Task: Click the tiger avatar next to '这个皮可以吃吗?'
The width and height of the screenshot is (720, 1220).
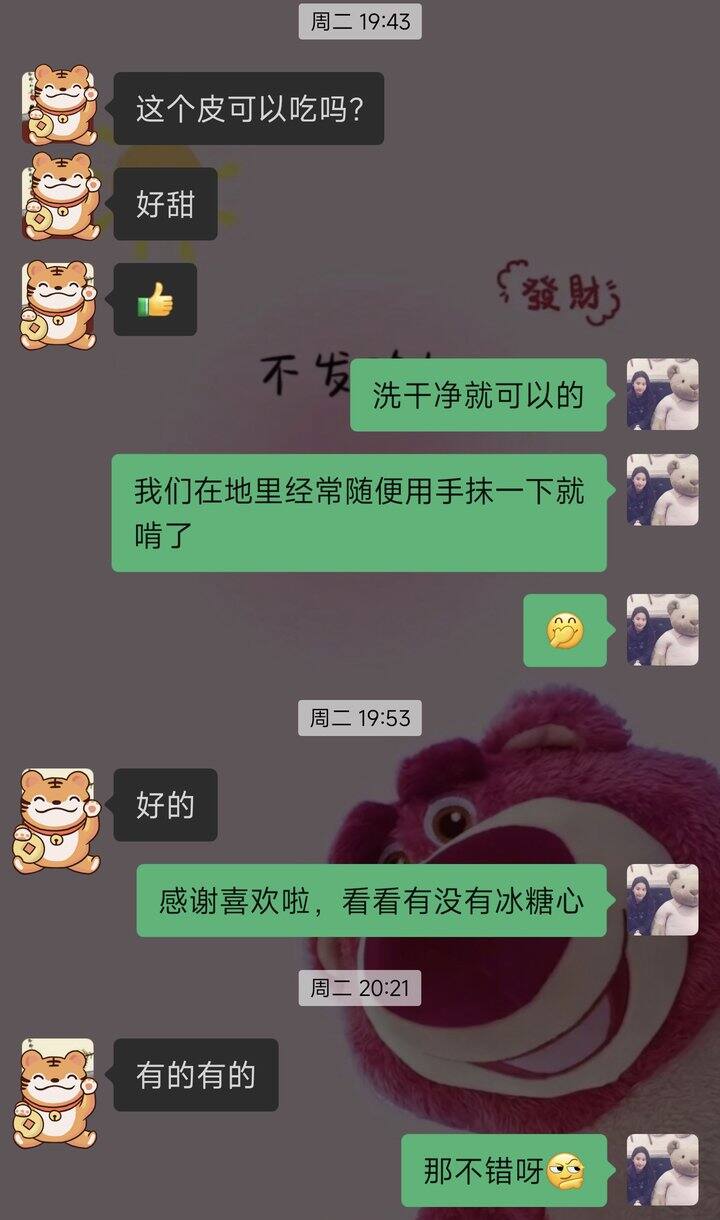Action: coord(62,101)
